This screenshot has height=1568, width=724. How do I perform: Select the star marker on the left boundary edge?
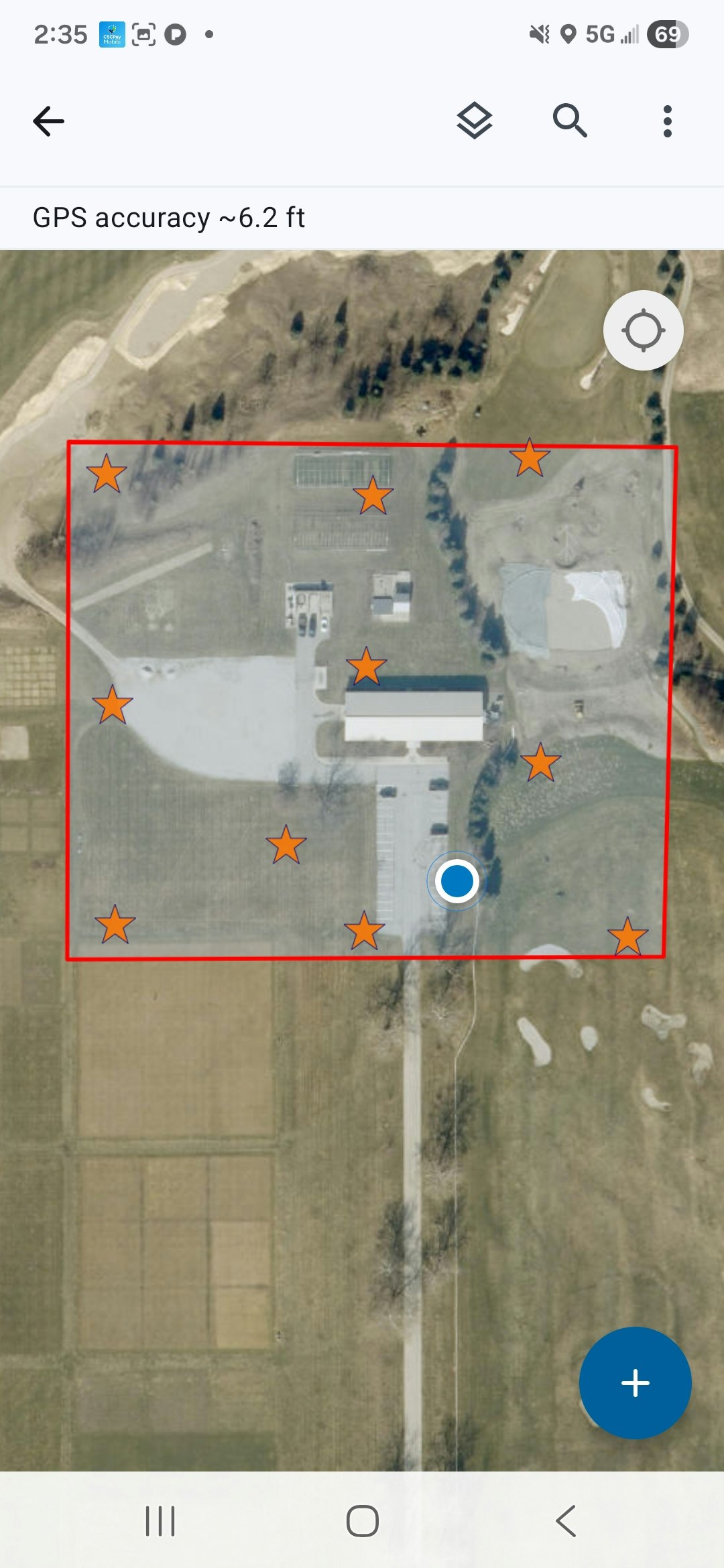click(x=114, y=706)
